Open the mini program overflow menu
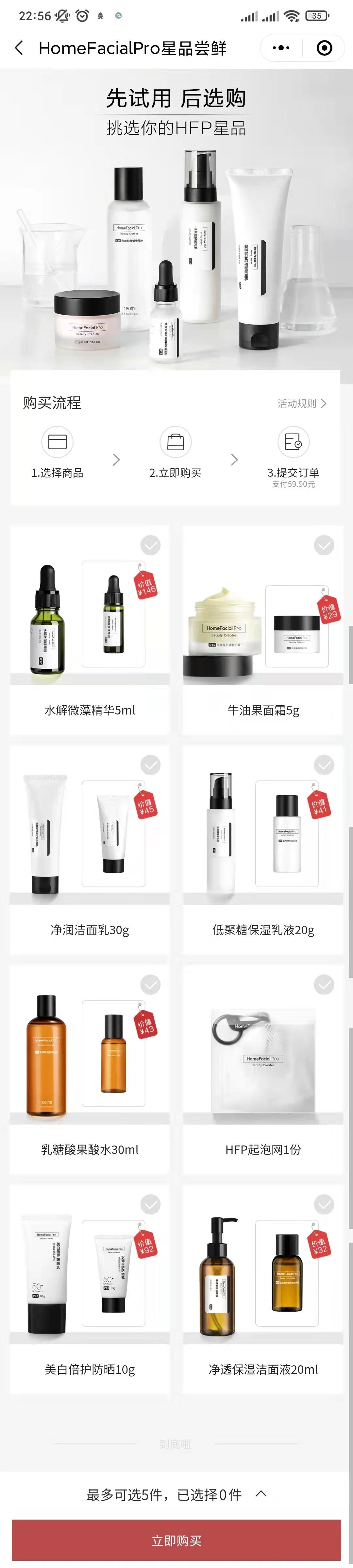Image resolution: width=353 pixels, height=1568 pixels. tap(280, 48)
